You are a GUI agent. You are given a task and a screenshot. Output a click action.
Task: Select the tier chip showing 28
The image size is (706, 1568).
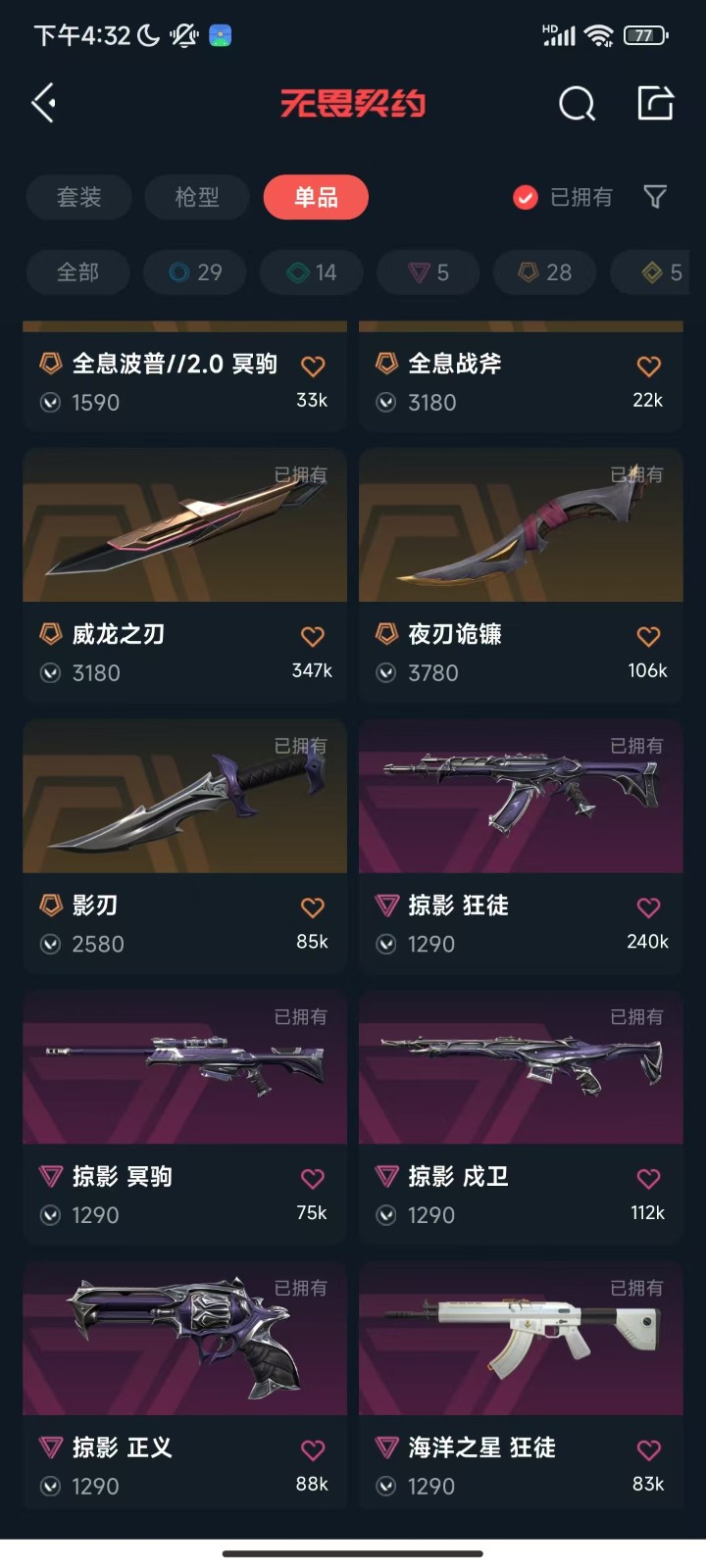[x=545, y=272]
